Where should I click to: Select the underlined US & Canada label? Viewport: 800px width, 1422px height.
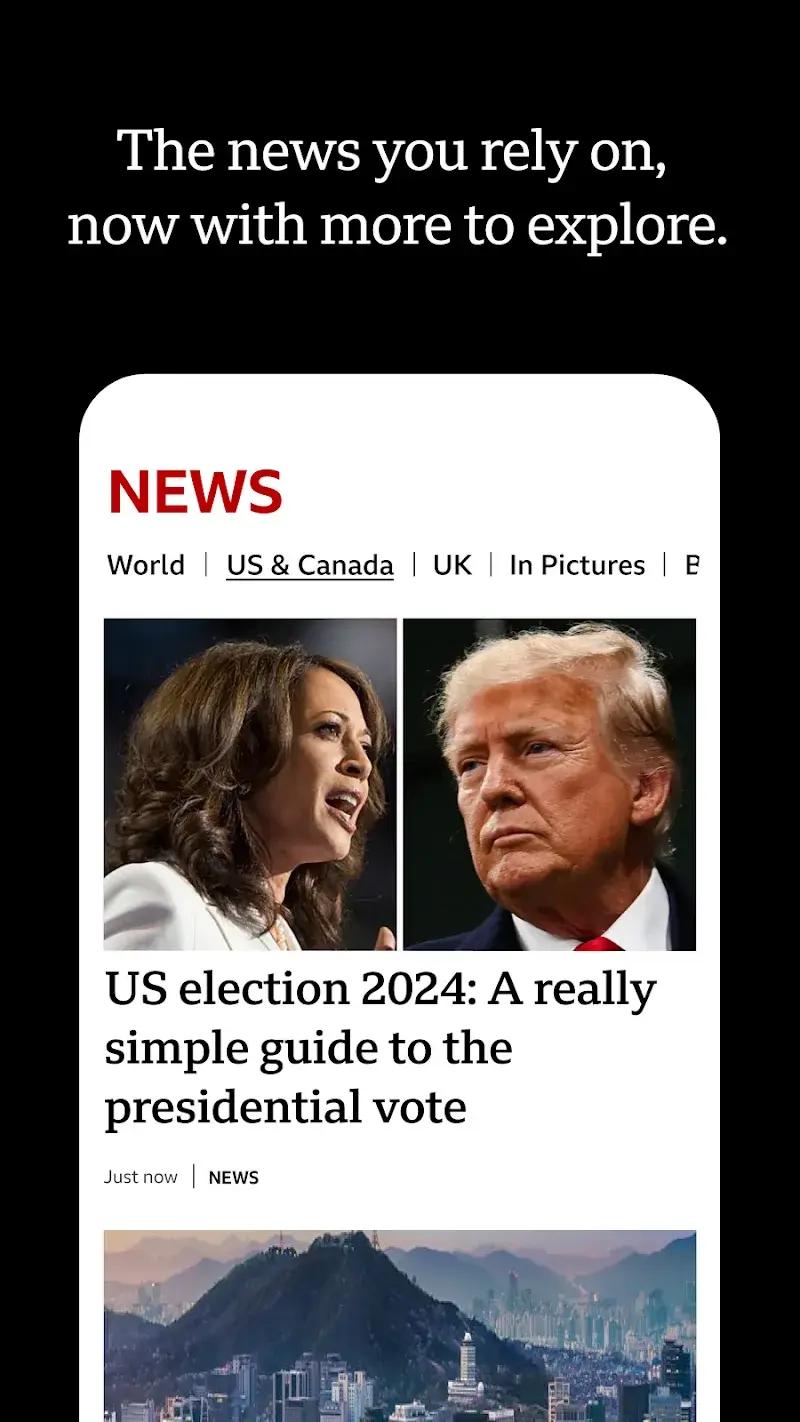(310, 565)
